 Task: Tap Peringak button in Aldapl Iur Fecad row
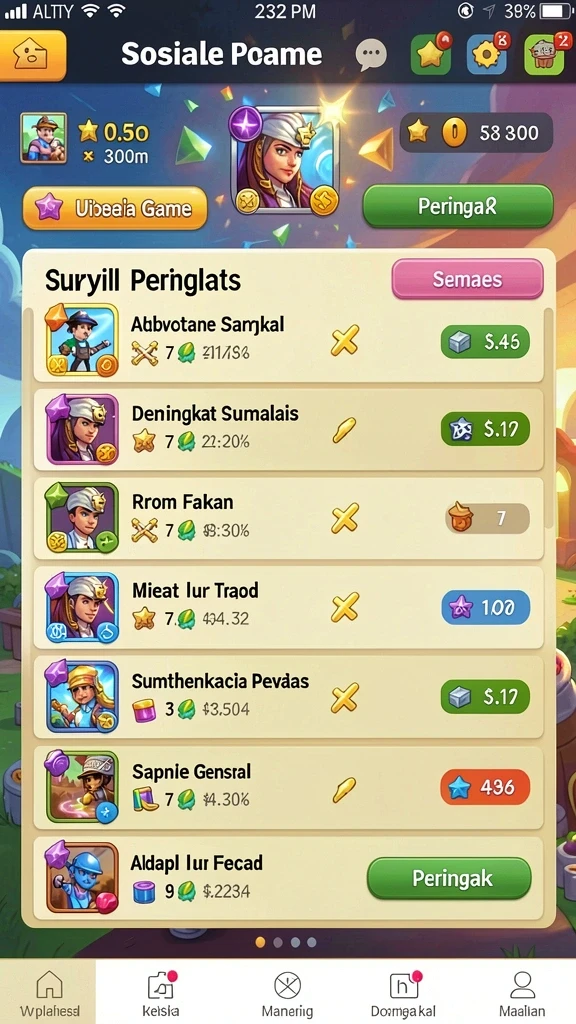click(449, 878)
